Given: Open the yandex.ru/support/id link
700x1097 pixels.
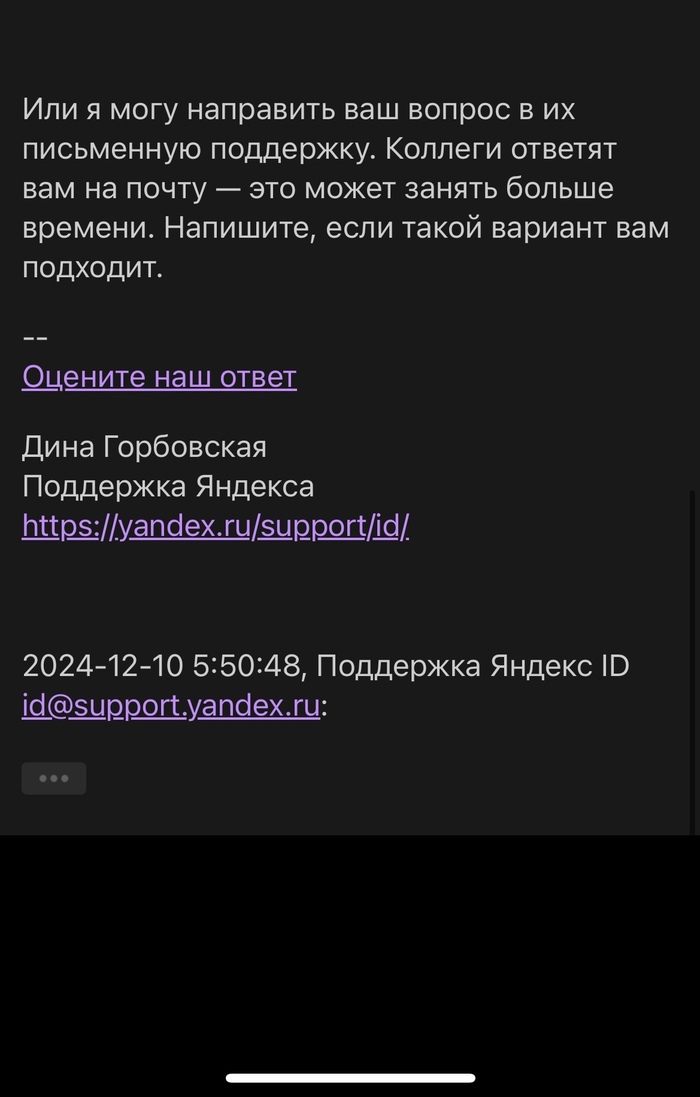Looking at the screenshot, I should tap(215, 526).
